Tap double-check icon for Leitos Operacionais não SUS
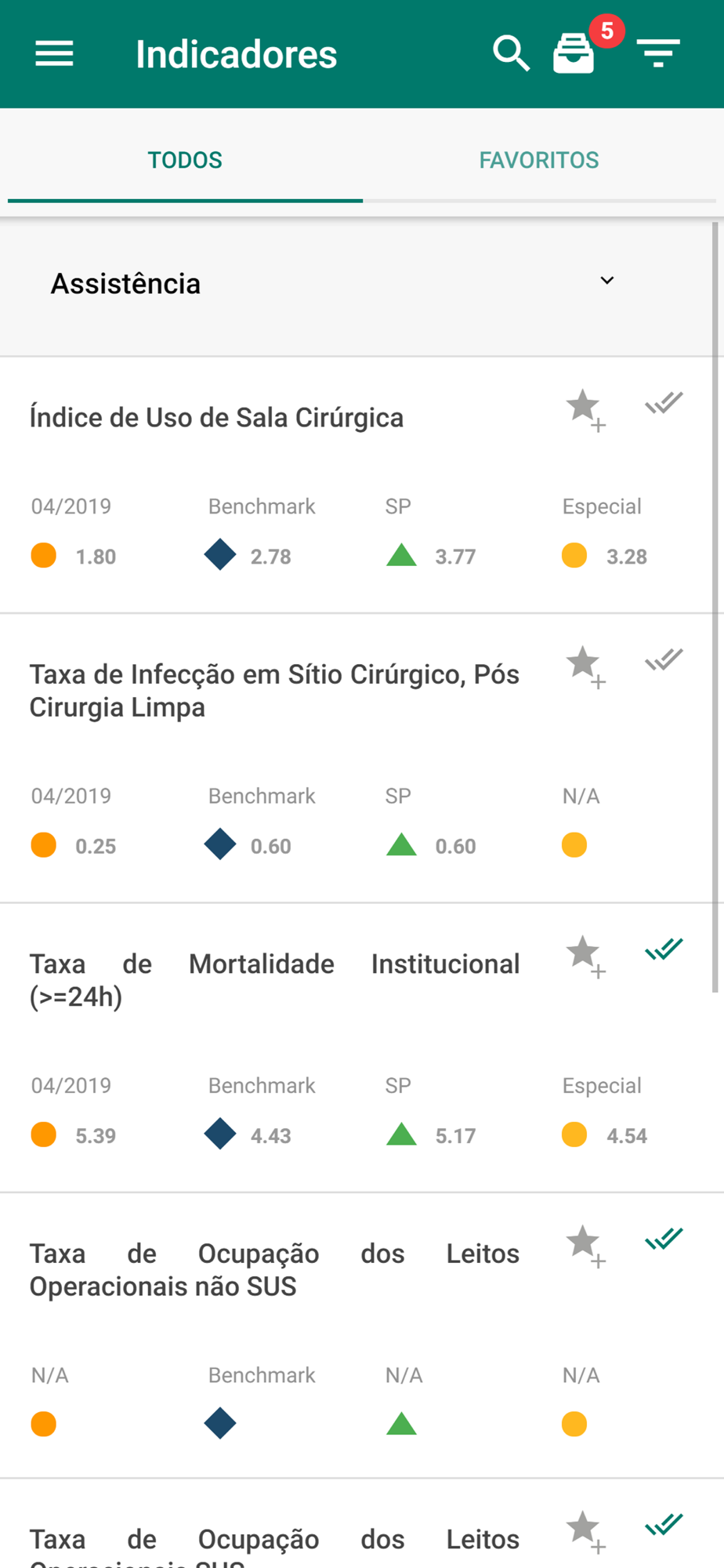724x1568 pixels. pyautogui.click(x=664, y=1239)
